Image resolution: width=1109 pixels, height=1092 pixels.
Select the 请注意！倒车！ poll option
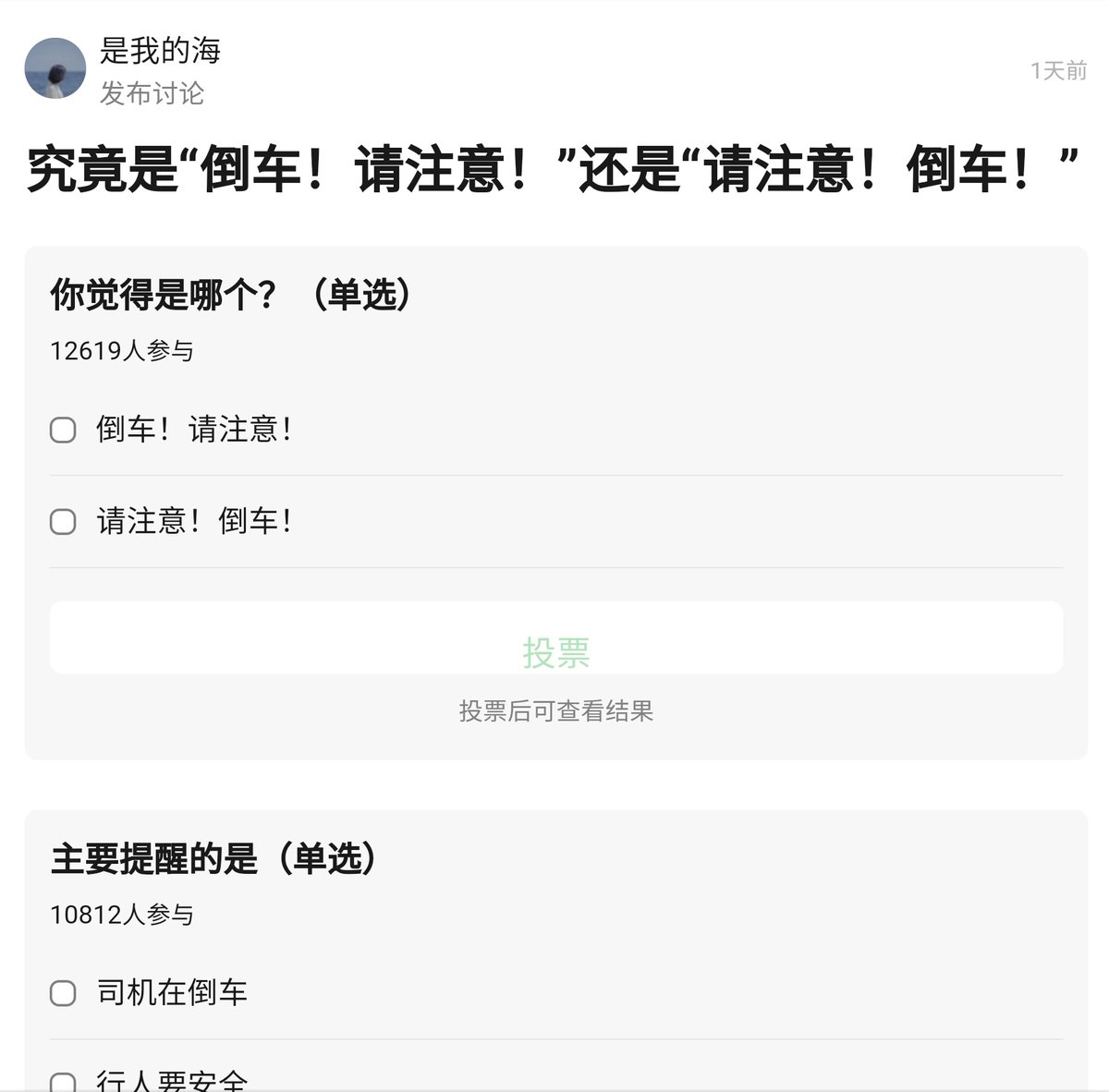coord(63,522)
